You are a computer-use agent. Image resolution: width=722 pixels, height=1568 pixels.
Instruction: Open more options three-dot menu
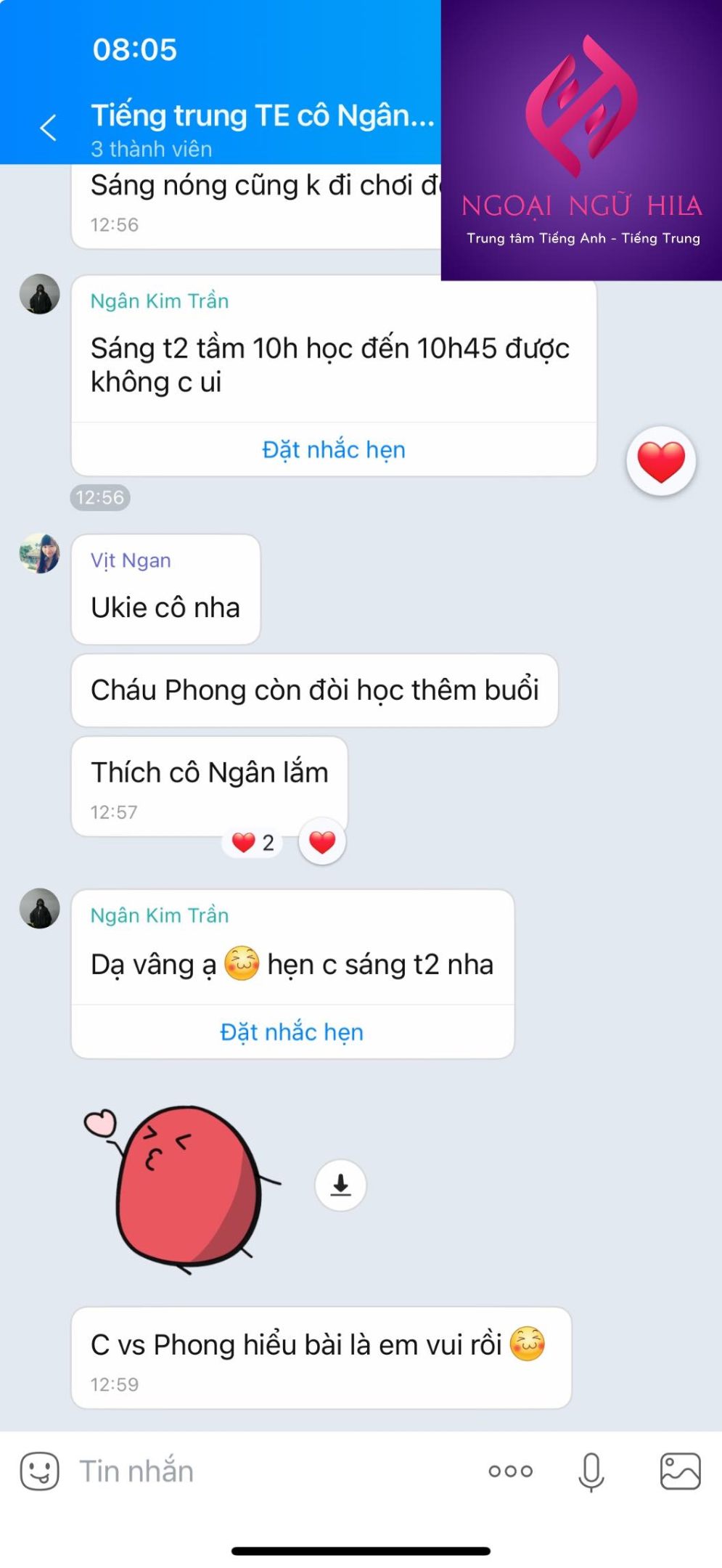[x=510, y=1471]
